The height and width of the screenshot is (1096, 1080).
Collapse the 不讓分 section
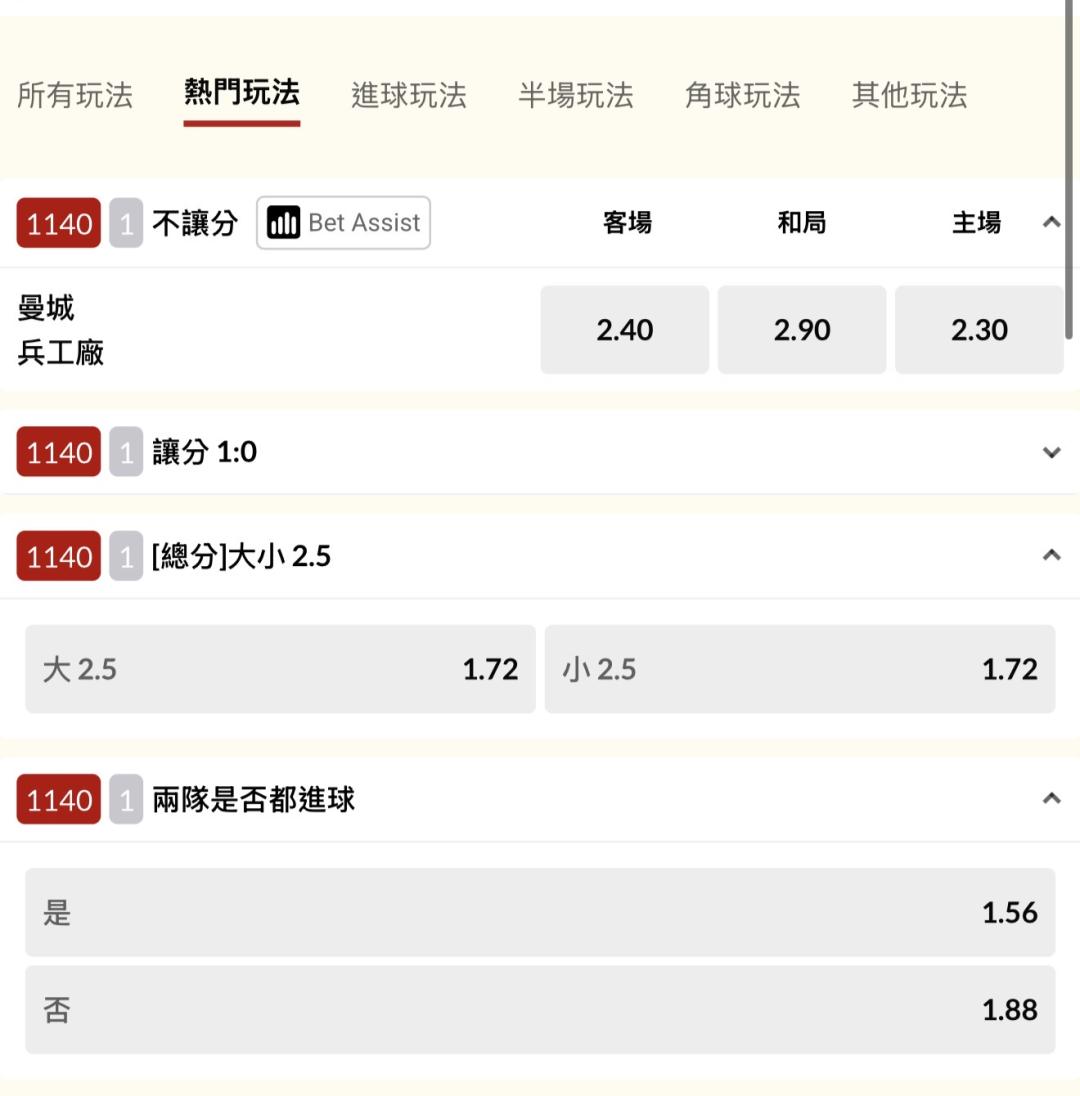[1051, 223]
